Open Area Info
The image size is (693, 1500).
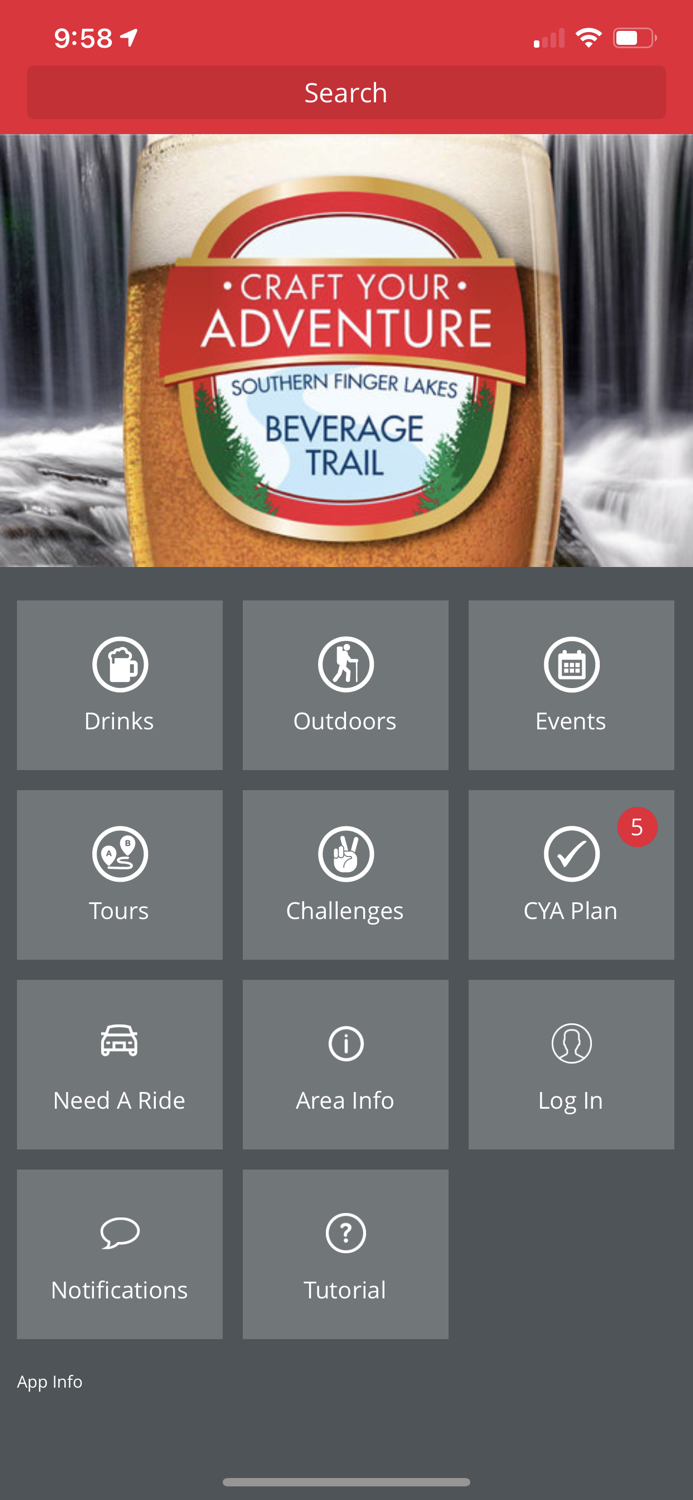346,1065
